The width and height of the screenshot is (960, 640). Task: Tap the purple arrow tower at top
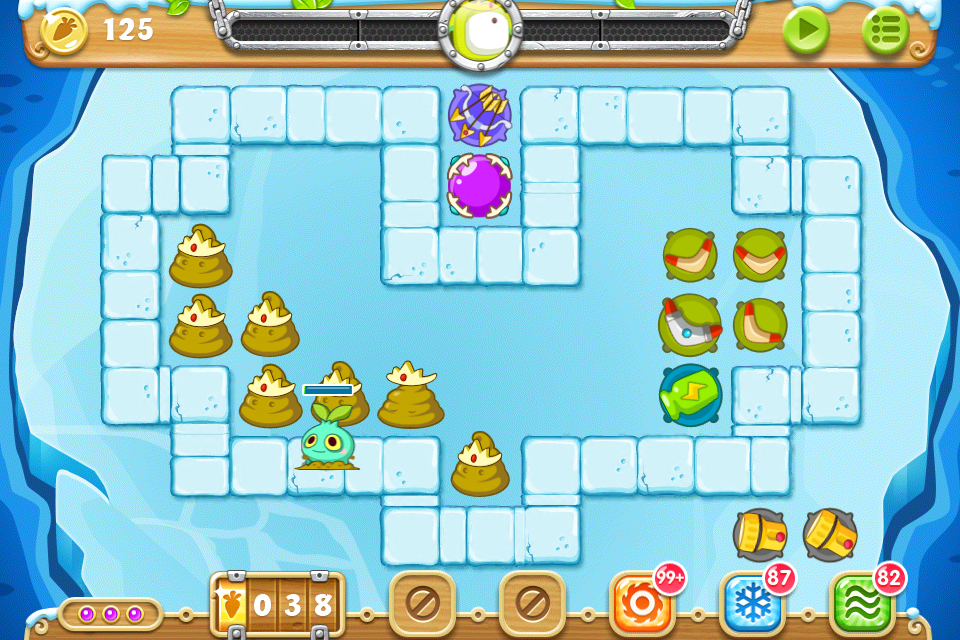coord(480,115)
